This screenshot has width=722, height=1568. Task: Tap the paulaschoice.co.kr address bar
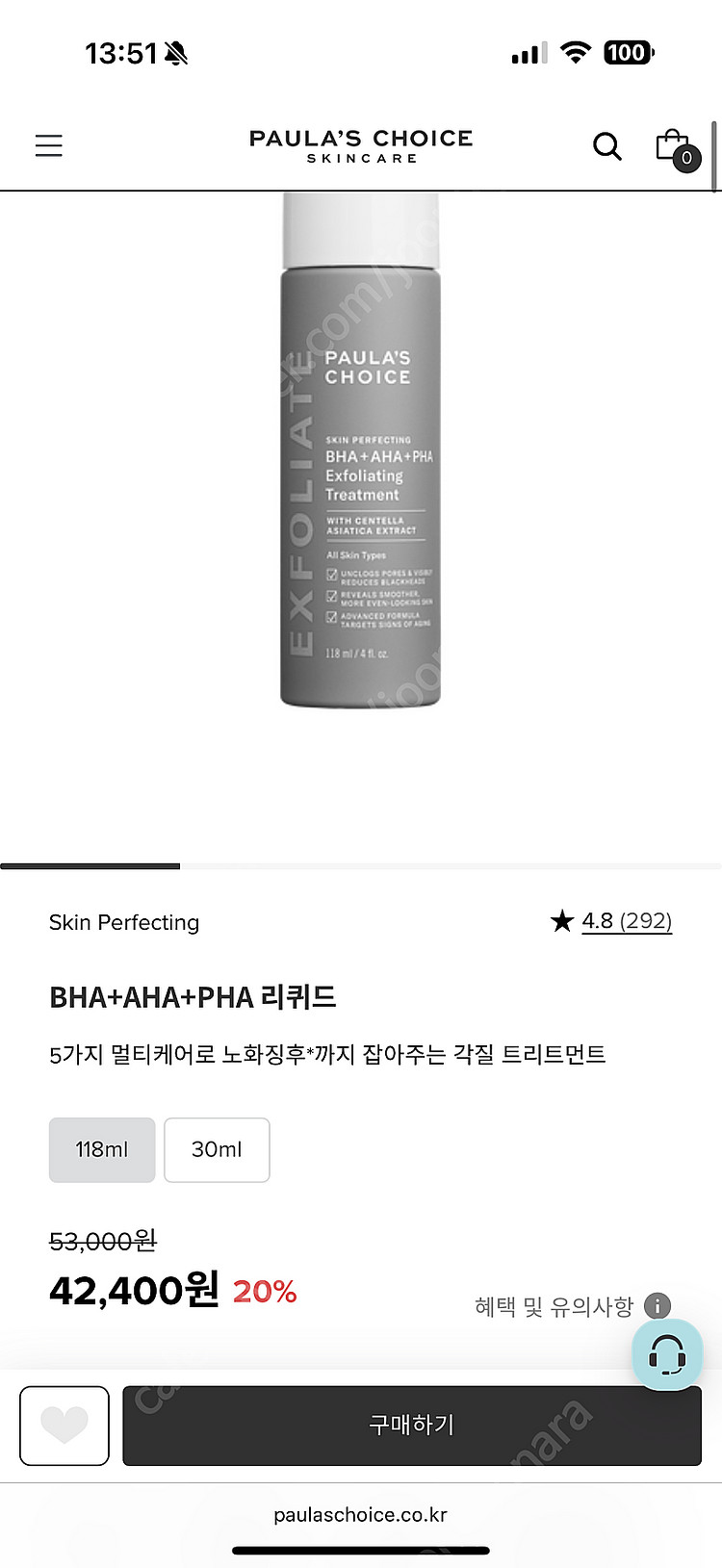pos(361,1514)
